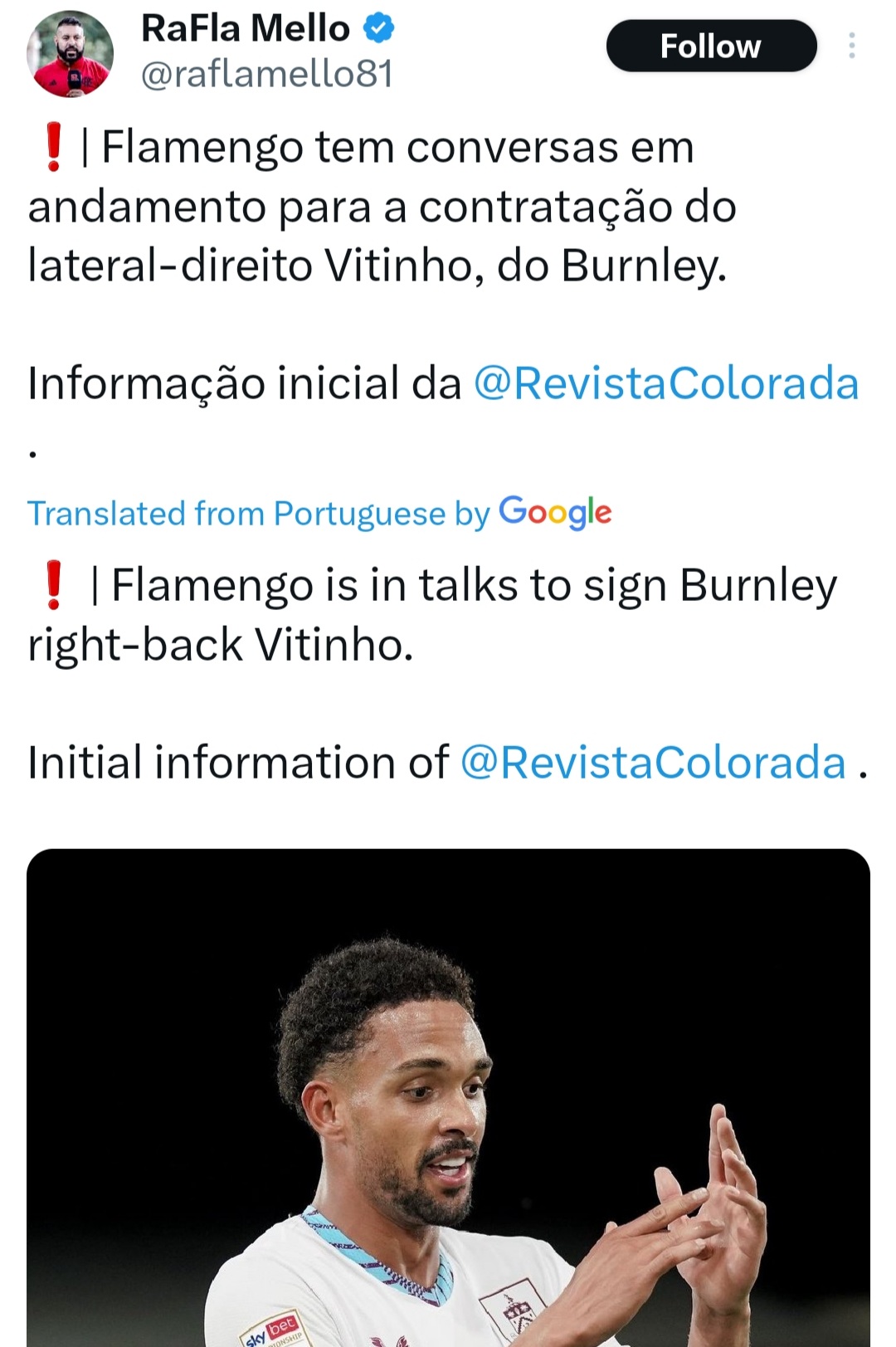This screenshot has width=896, height=1347.
Task: Follow RaFla Mello's account
Action: click(711, 46)
